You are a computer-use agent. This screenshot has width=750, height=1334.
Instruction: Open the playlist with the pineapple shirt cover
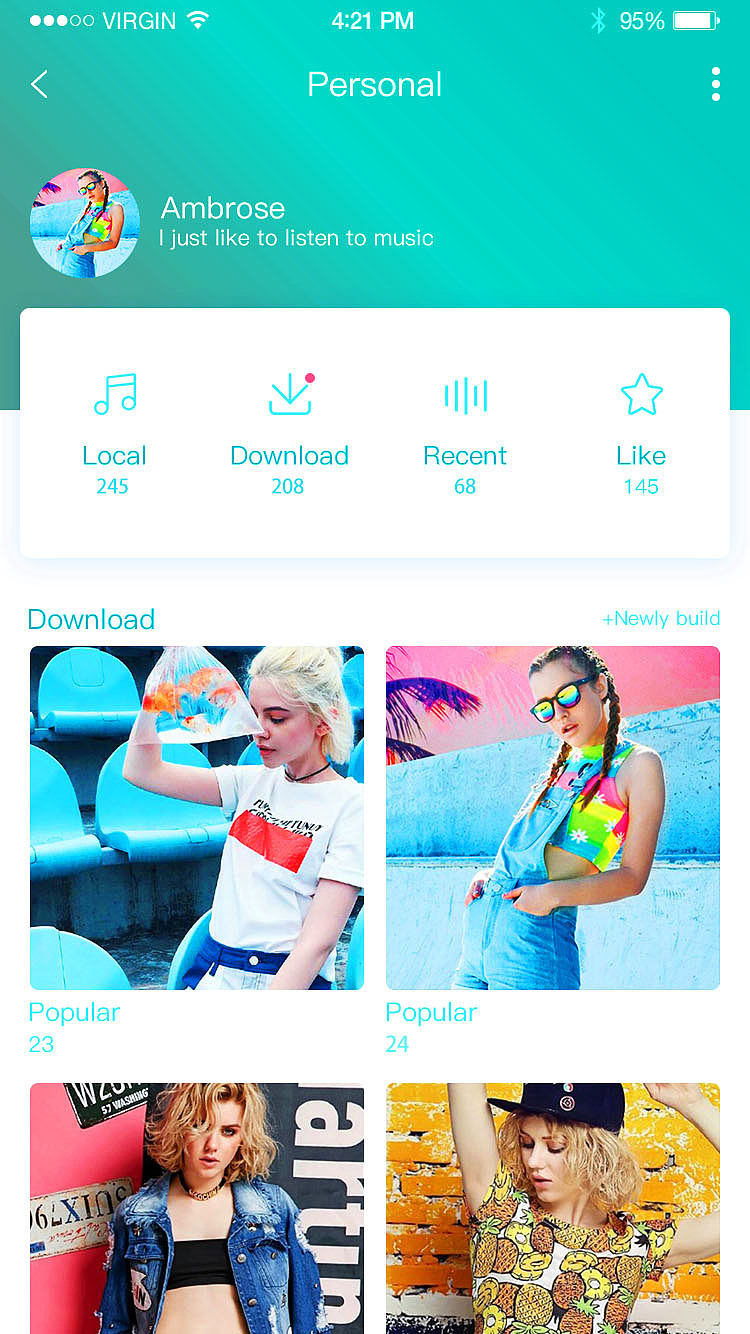[x=553, y=1208]
